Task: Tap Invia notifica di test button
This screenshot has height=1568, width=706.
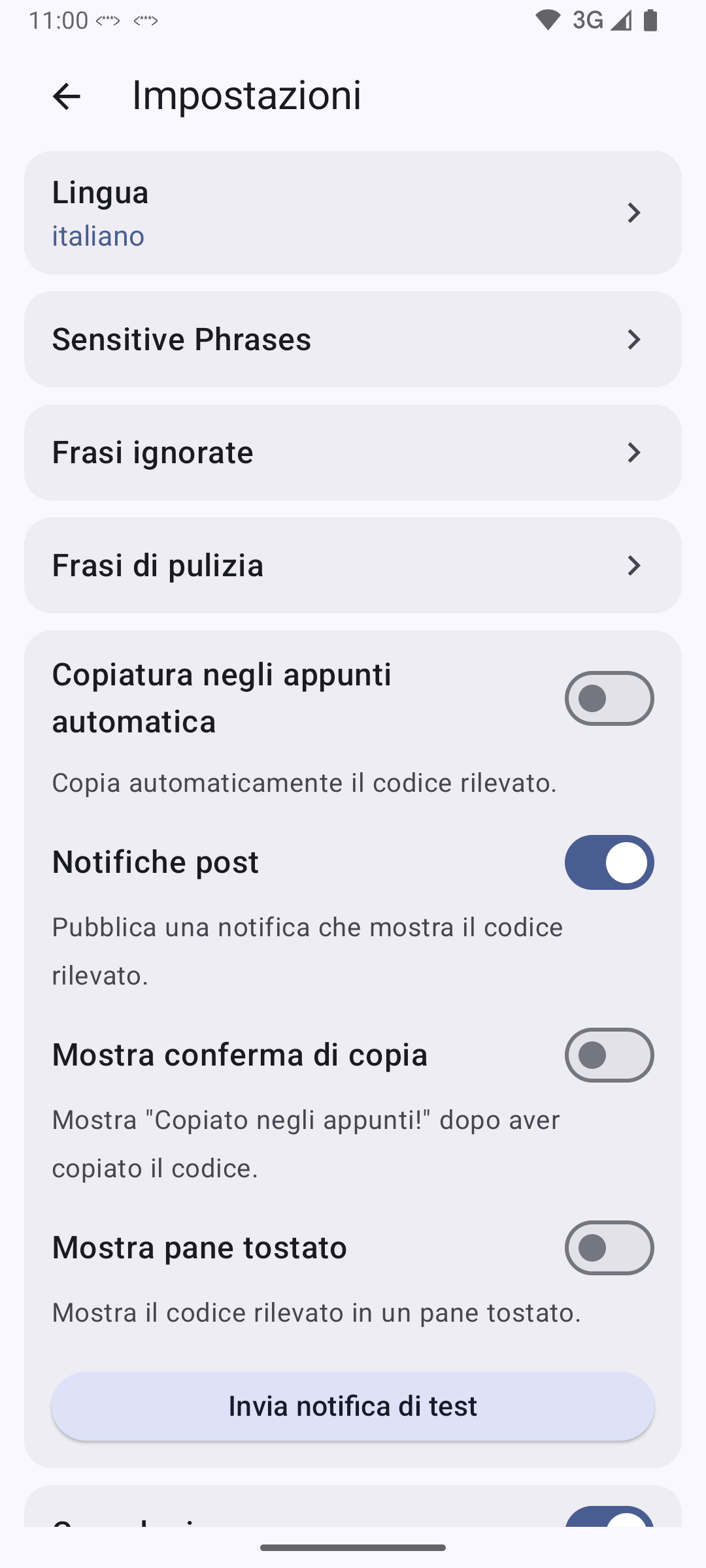Action: tap(353, 1406)
